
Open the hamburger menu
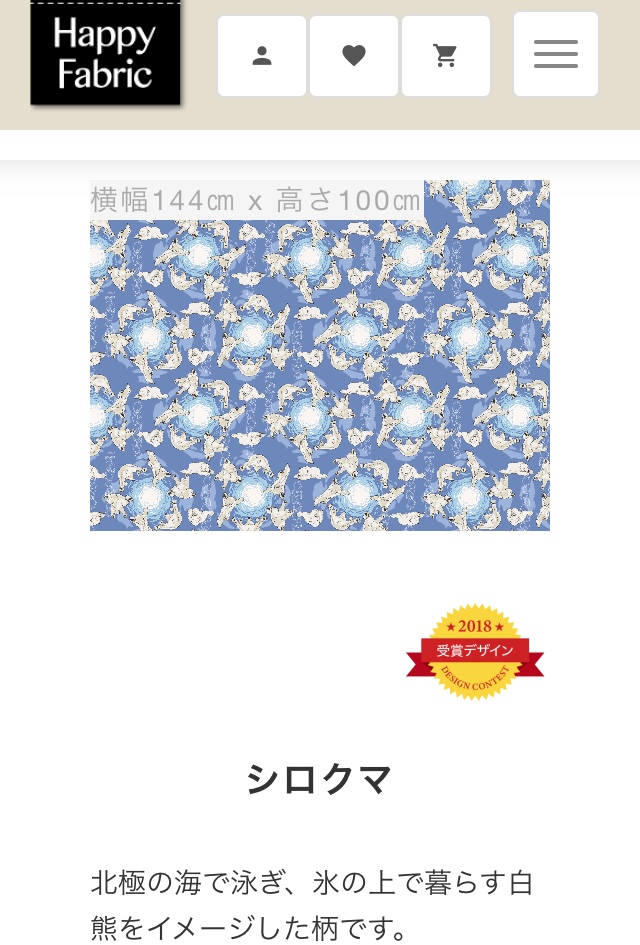(x=556, y=54)
